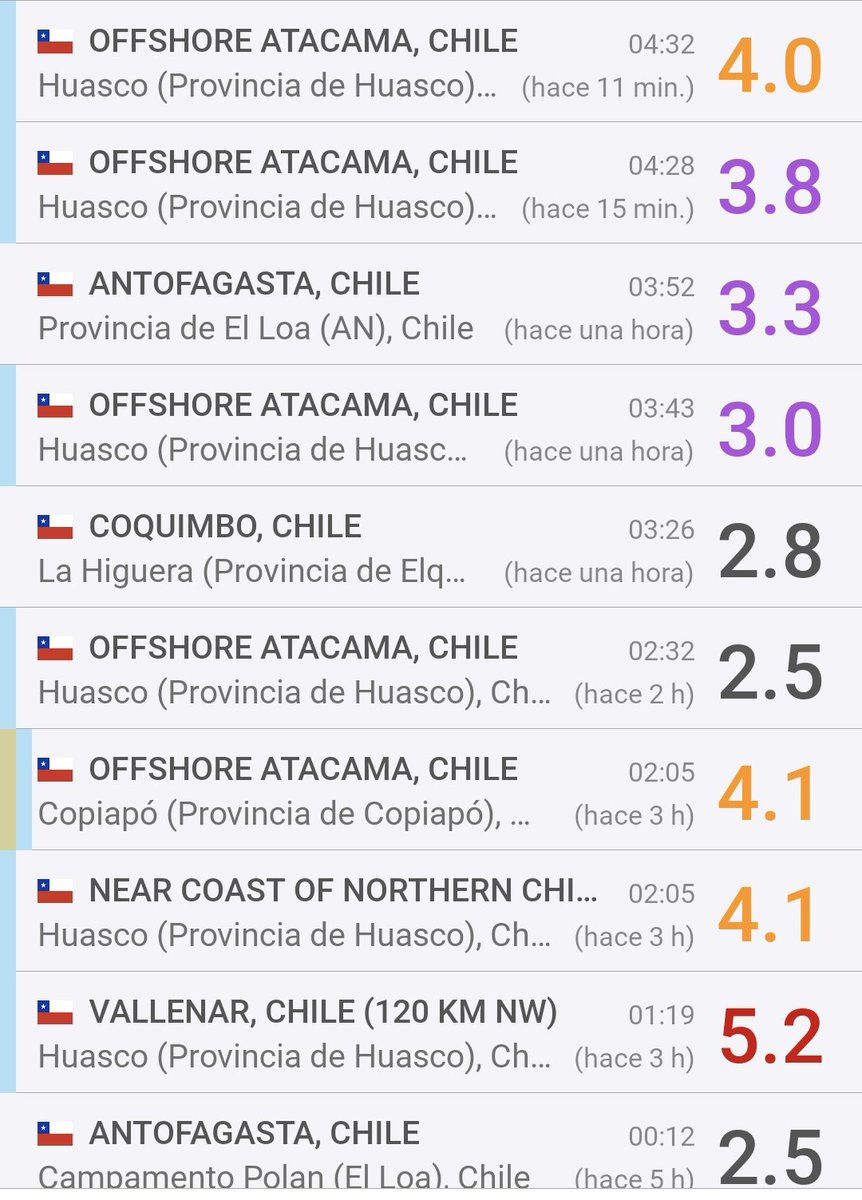View the Near Coast of Northern Chile 4.1 event

[431, 911]
